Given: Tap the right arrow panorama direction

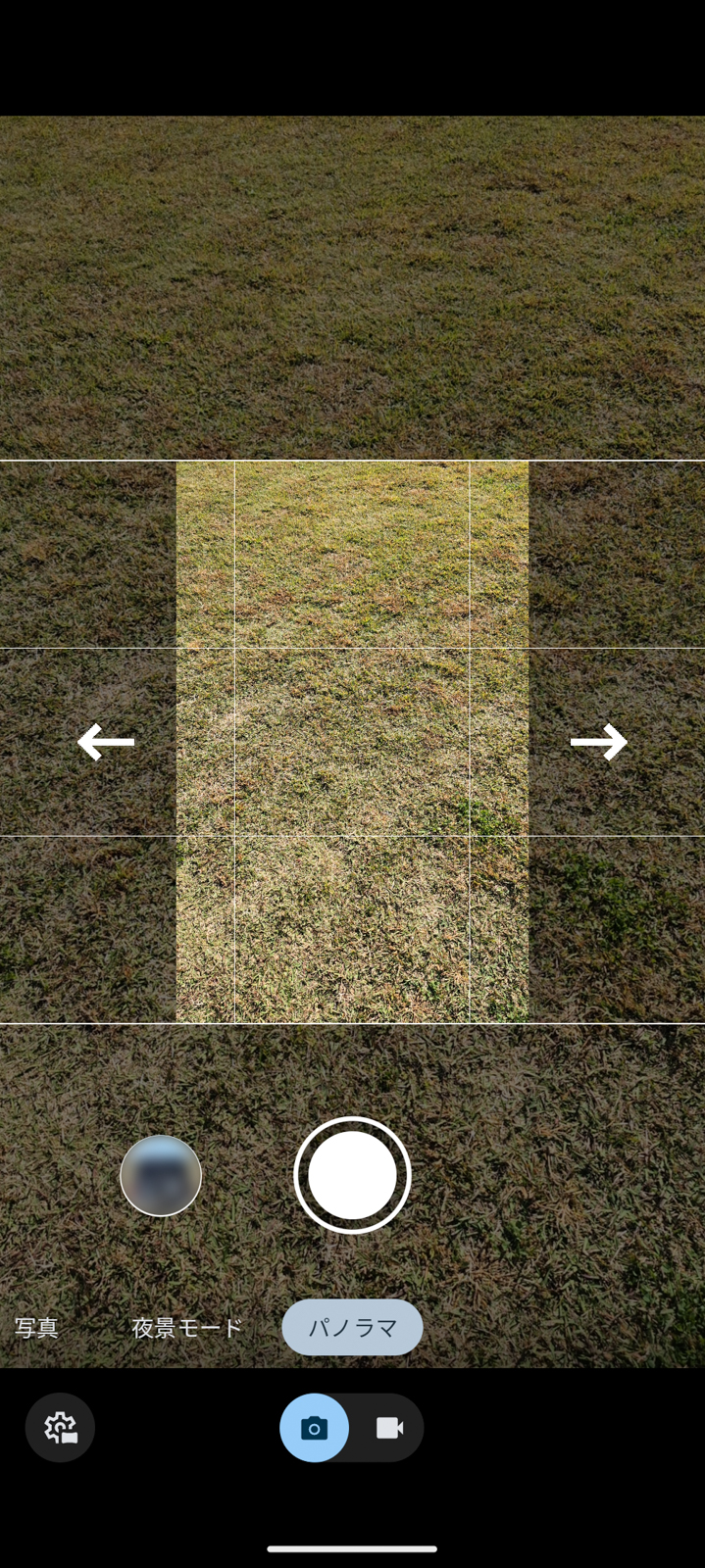Looking at the screenshot, I should (x=598, y=742).
